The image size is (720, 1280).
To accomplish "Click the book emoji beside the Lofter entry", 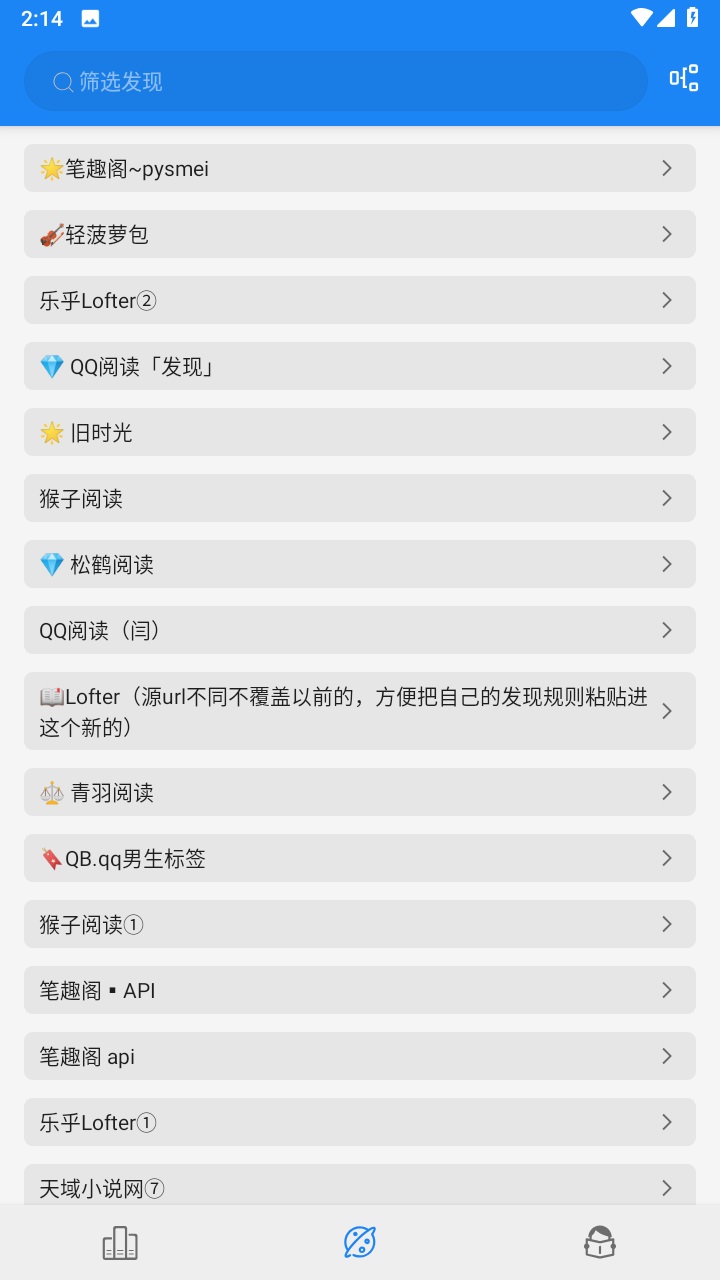I will [x=50, y=696].
